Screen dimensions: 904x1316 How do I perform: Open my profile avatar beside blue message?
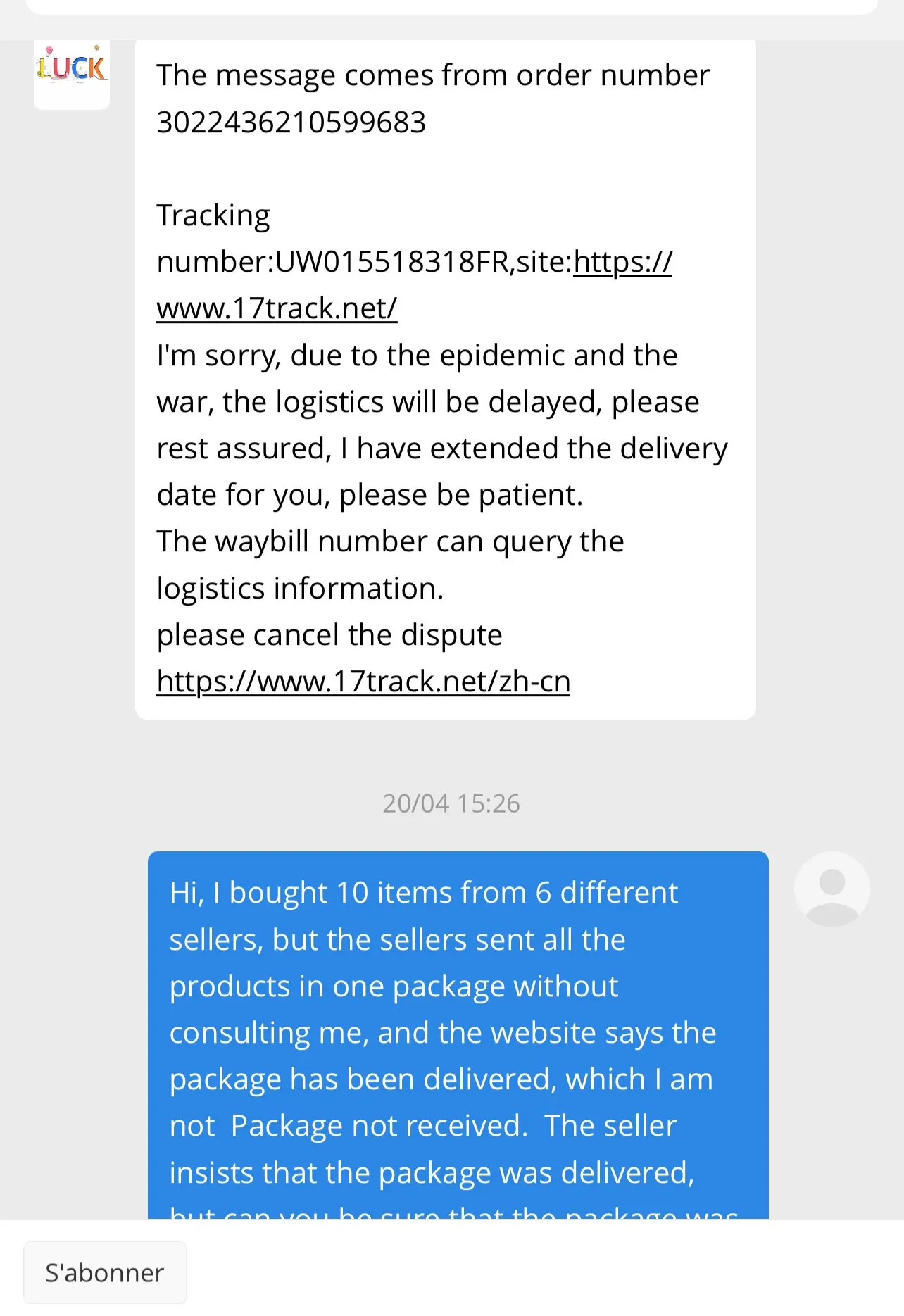831,889
